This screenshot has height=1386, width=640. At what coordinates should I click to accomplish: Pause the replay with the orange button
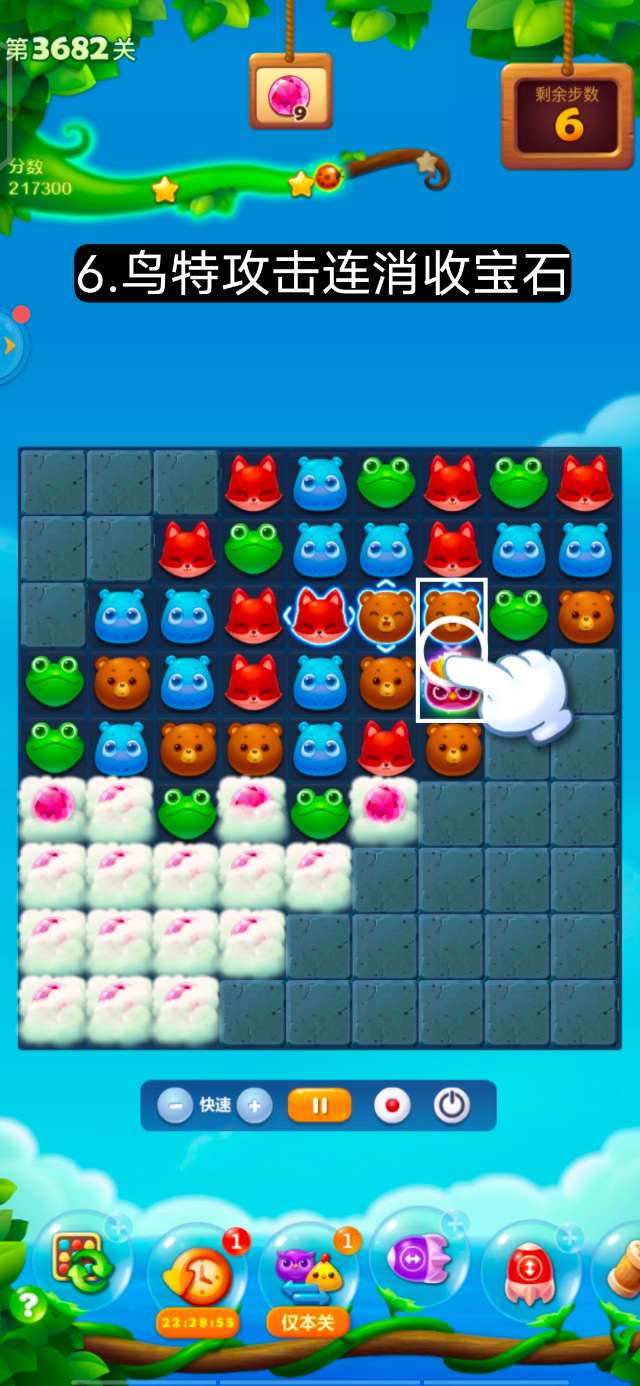tap(320, 1106)
